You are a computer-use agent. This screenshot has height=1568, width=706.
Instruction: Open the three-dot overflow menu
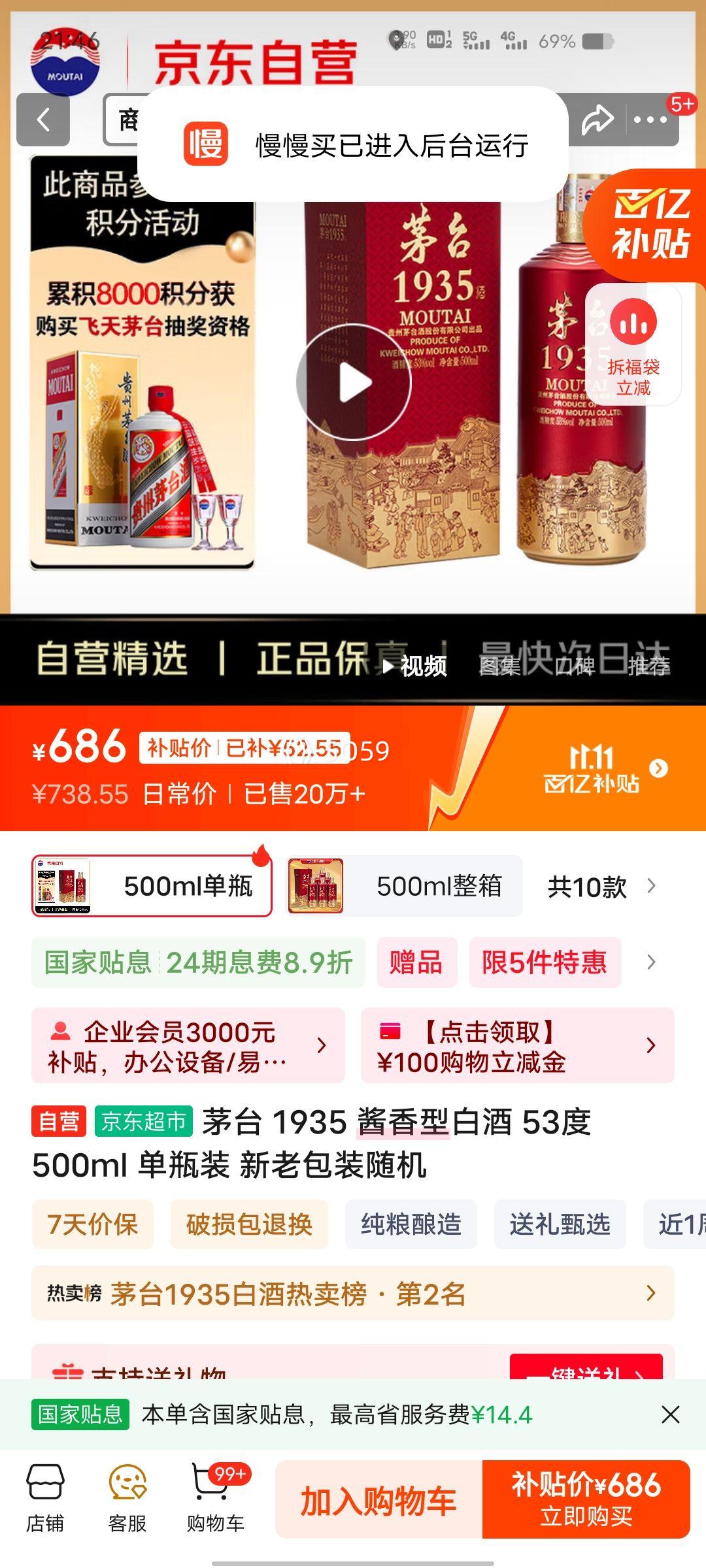650,120
